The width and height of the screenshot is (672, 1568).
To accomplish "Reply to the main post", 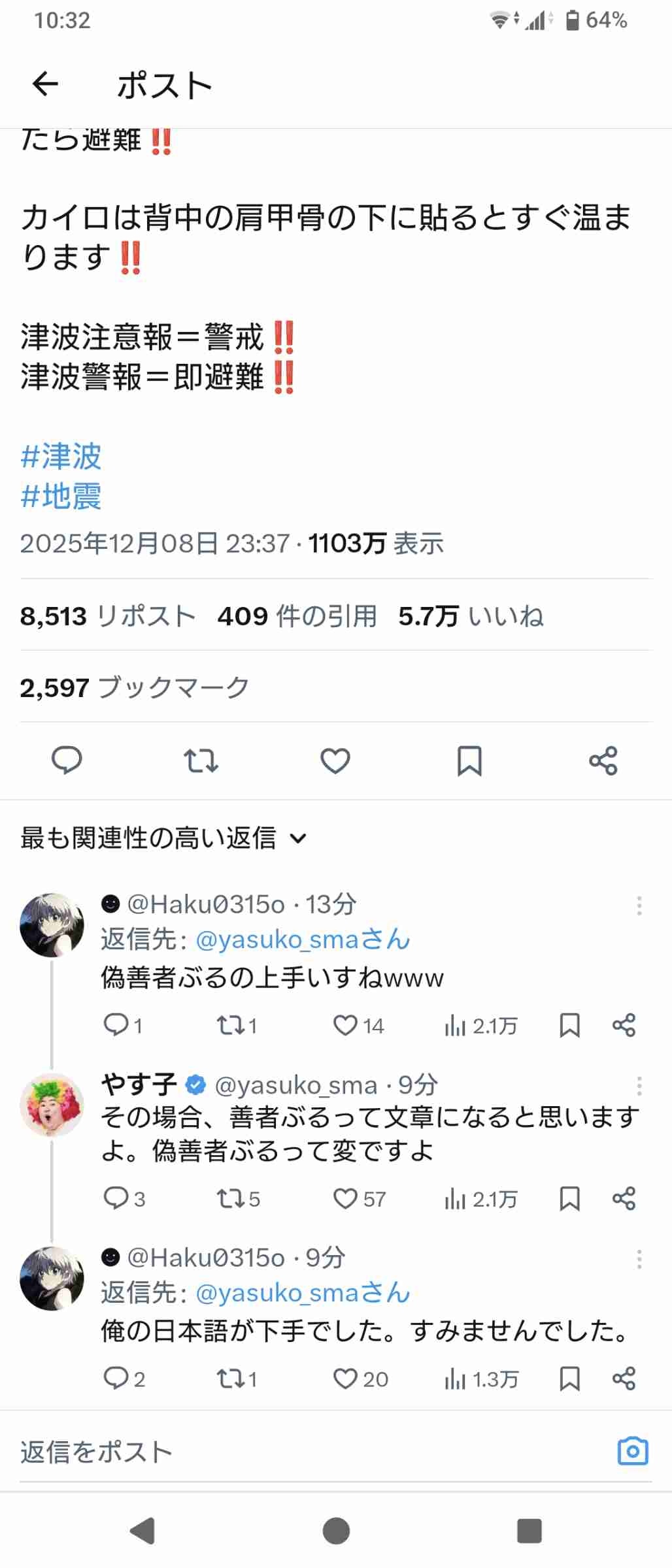I will (x=67, y=760).
